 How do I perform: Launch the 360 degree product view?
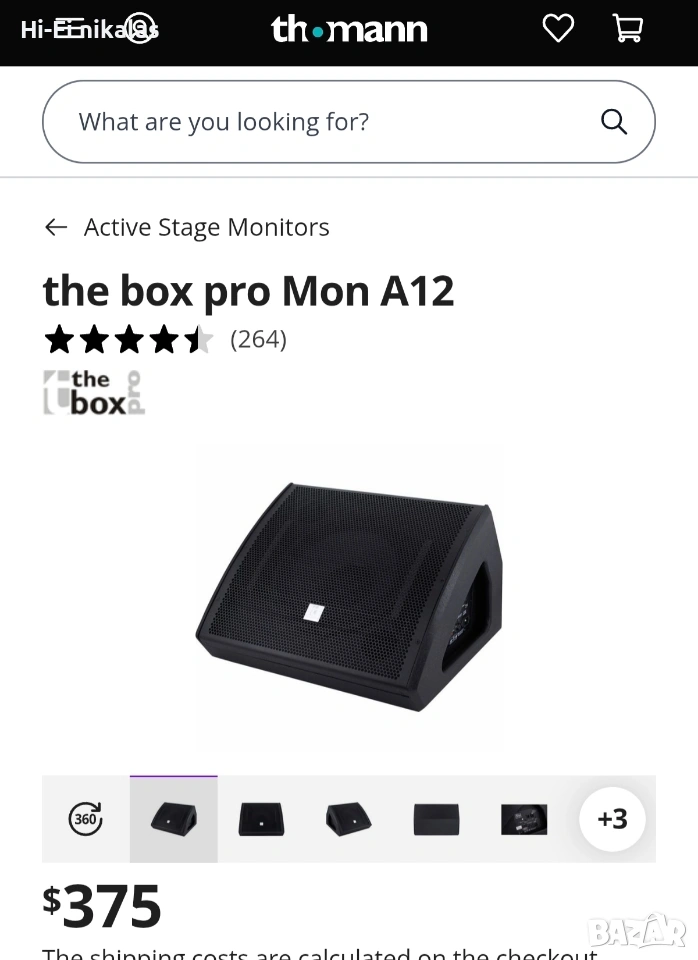click(x=86, y=819)
